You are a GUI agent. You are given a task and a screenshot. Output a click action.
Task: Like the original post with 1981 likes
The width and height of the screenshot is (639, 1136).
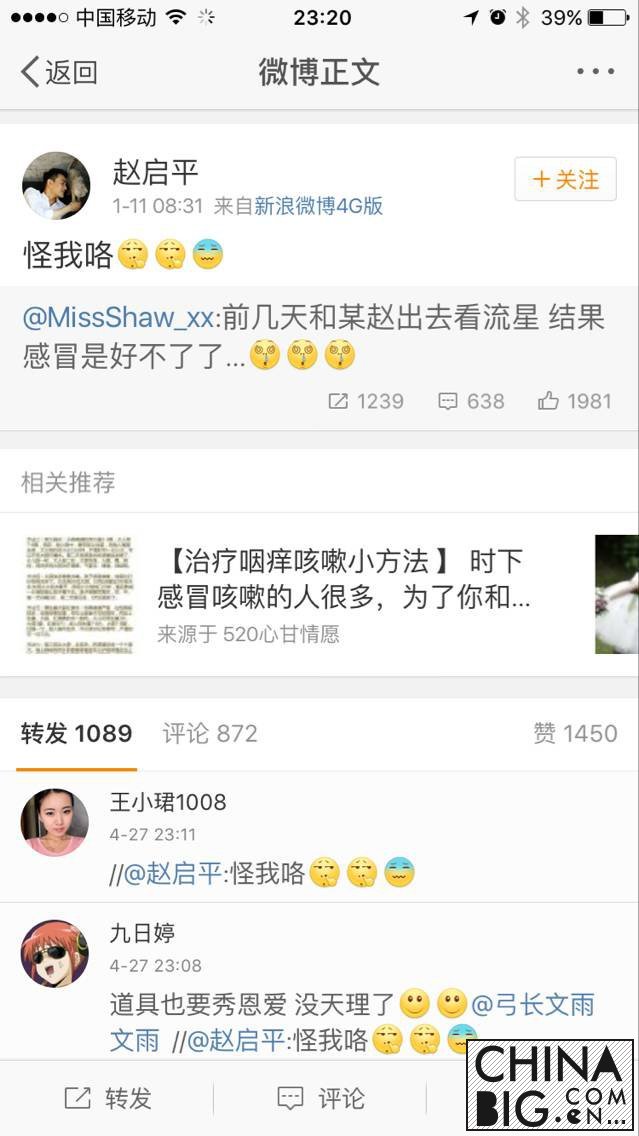[574, 401]
